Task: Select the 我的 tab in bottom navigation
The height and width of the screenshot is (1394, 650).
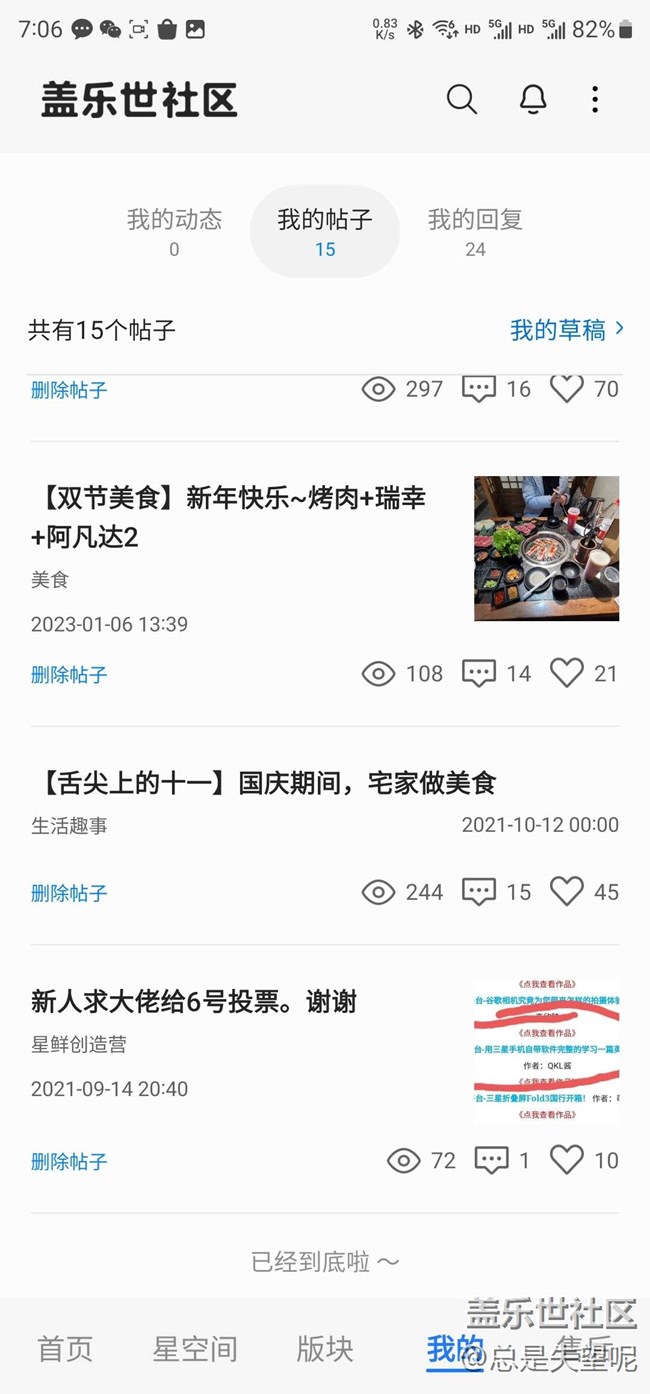Action: (455, 1349)
